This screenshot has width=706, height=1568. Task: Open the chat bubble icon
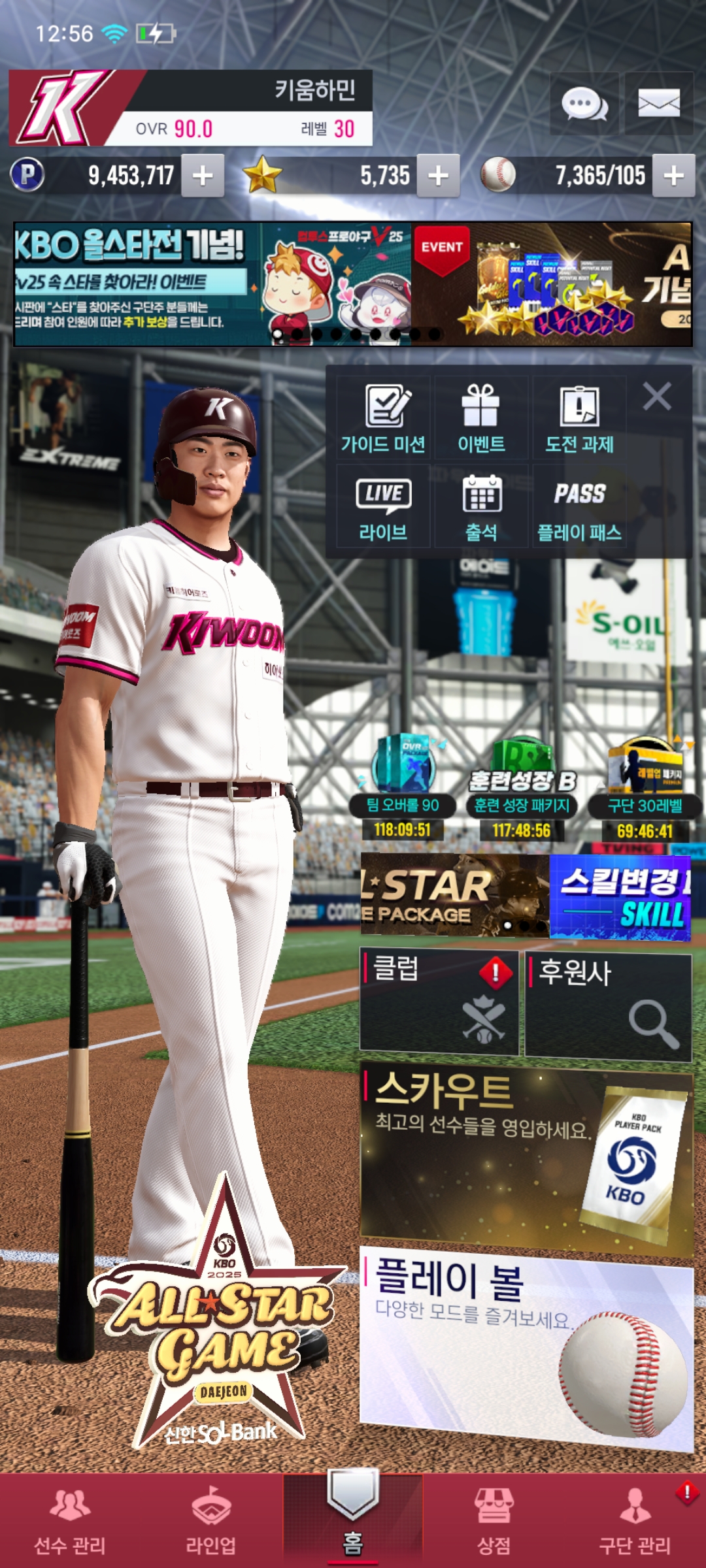584,105
